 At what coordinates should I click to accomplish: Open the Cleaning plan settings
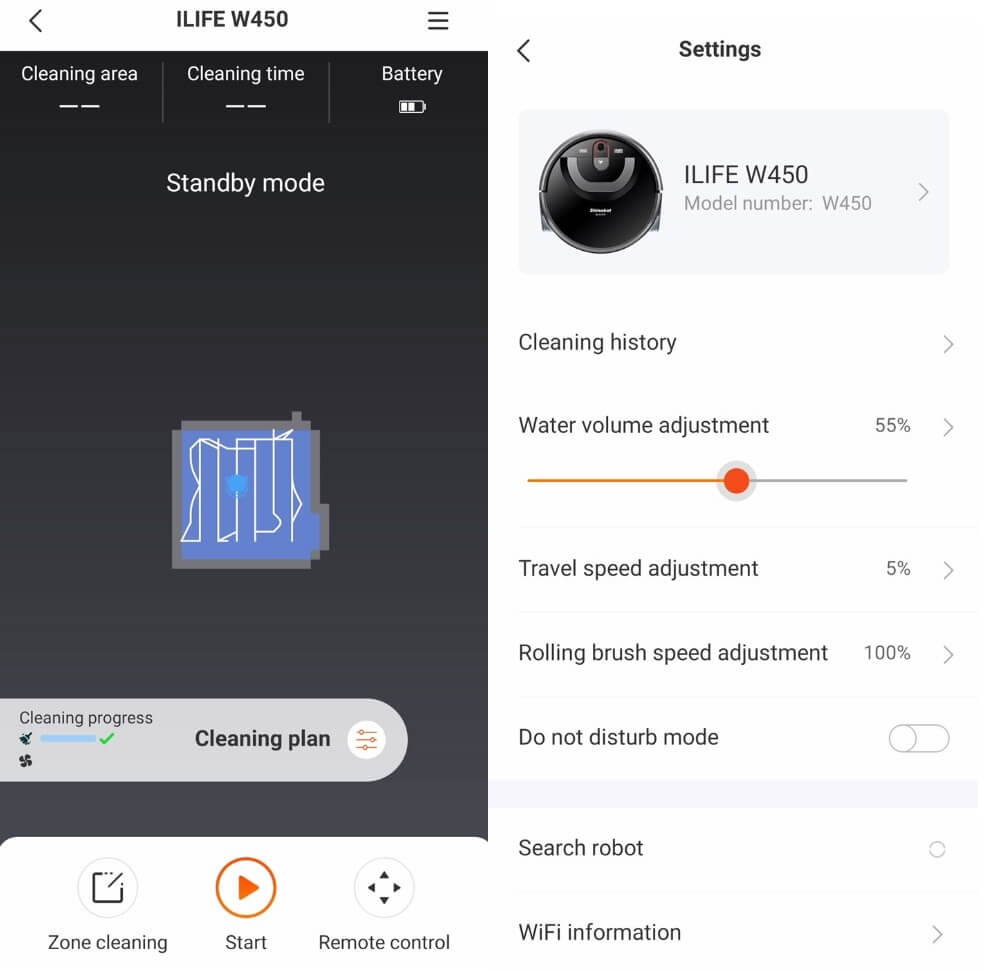(366, 740)
